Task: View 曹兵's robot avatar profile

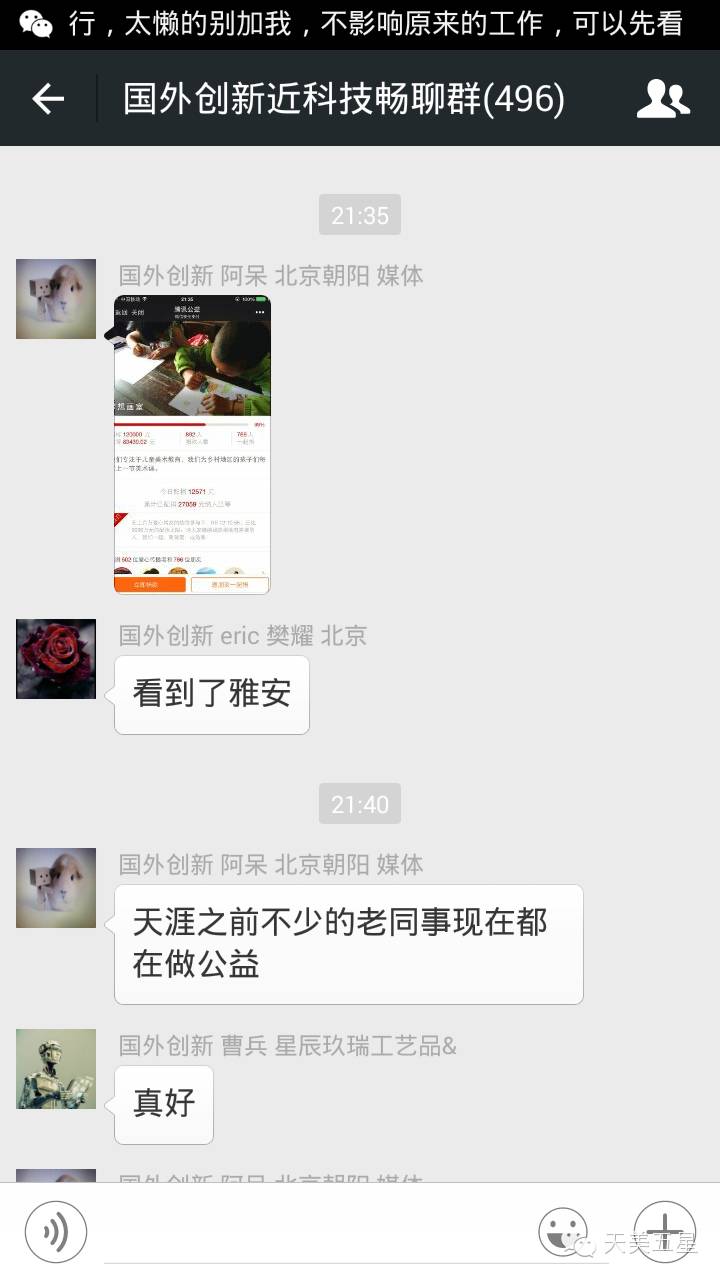Action: click(x=56, y=1069)
